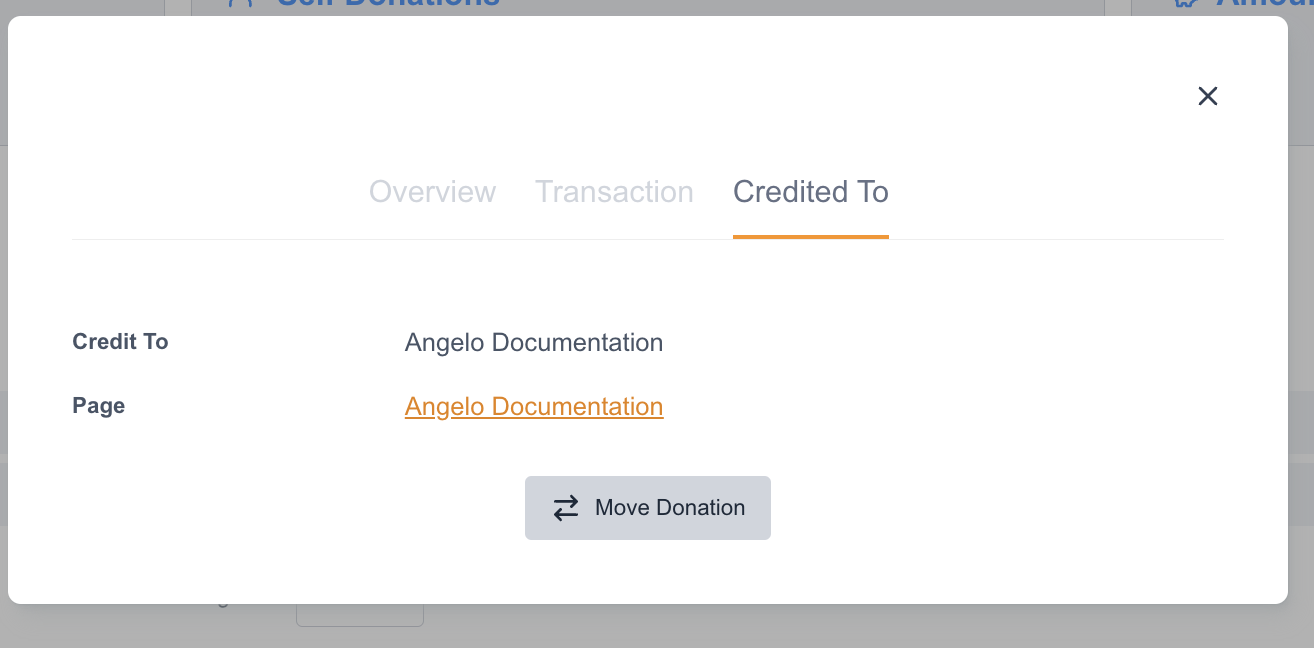Image resolution: width=1314 pixels, height=648 pixels.
Task: Select the Credited To tab
Action: click(810, 191)
